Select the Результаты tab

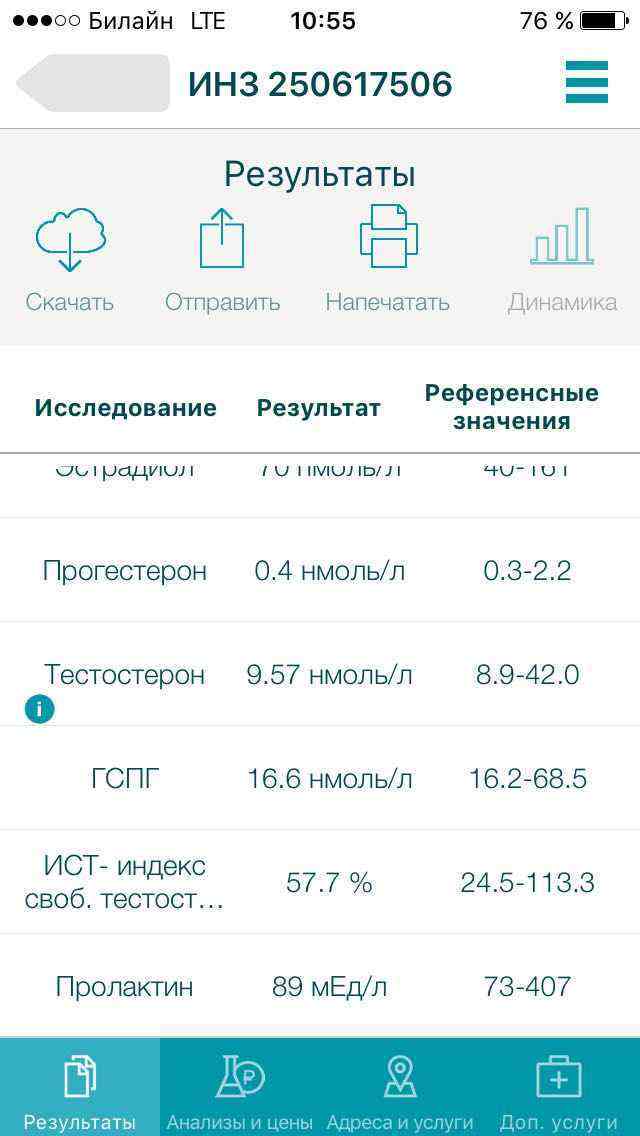pyautogui.click(x=80, y=1088)
